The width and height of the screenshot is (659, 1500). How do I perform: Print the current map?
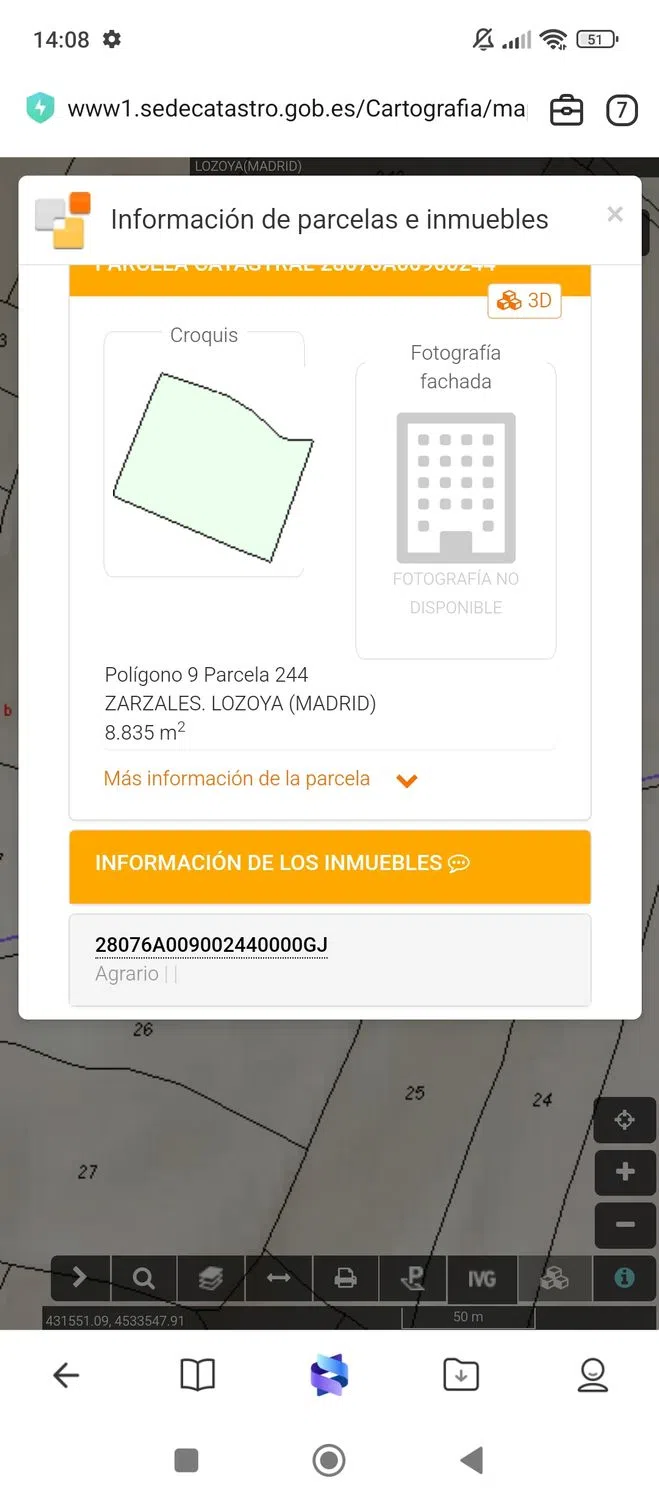[x=346, y=1278]
